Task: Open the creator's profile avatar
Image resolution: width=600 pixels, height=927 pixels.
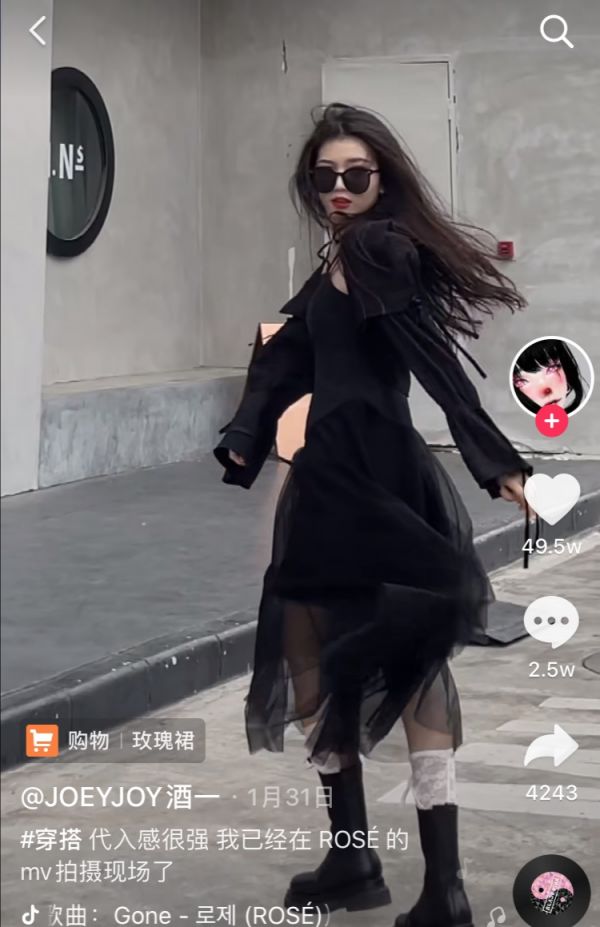Action: point(551,376)
